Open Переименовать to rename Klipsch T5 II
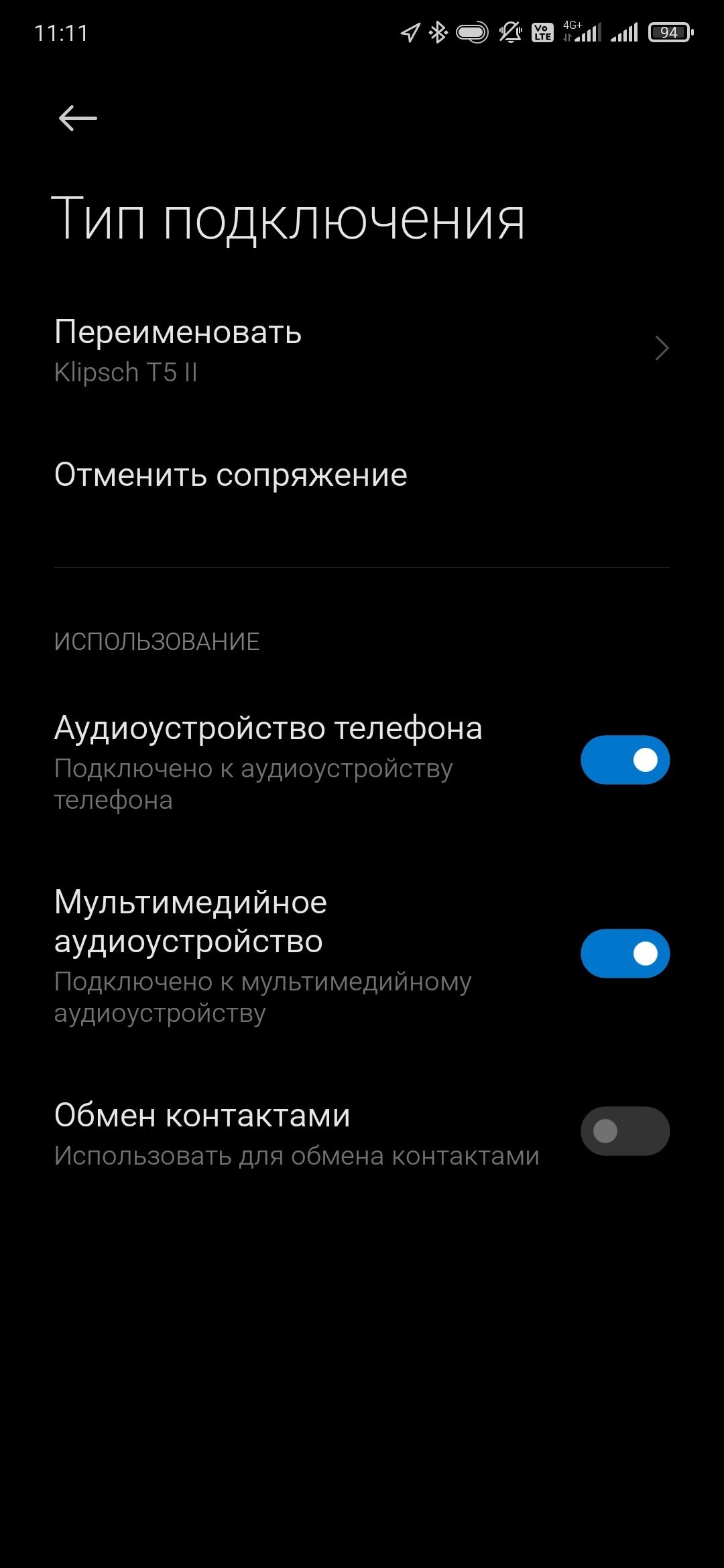The width and height of the screenshot is (724, 1568). (x=362, y=350)
